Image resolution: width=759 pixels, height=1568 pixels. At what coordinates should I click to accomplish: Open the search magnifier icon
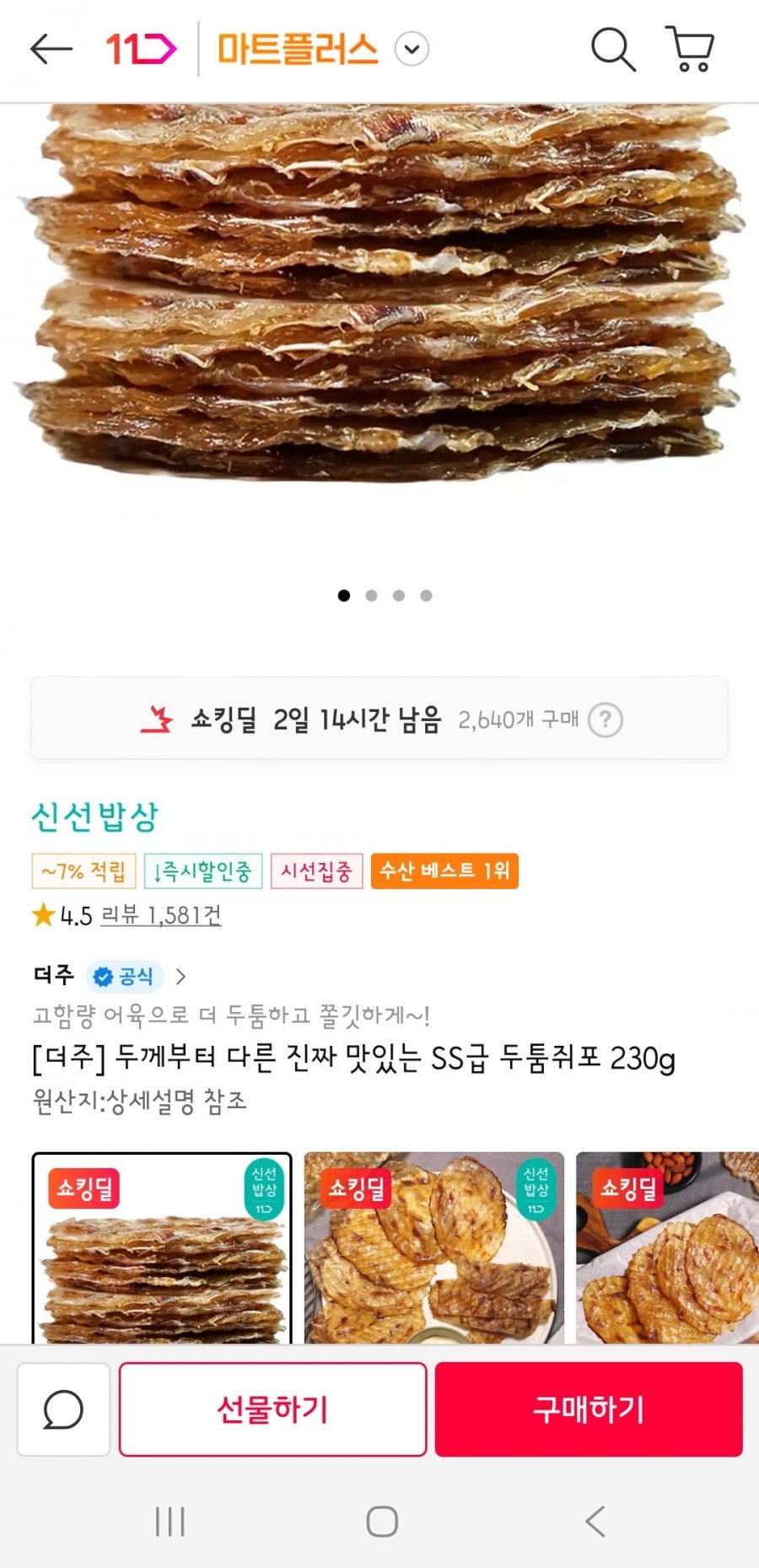(x=613, y=49)
